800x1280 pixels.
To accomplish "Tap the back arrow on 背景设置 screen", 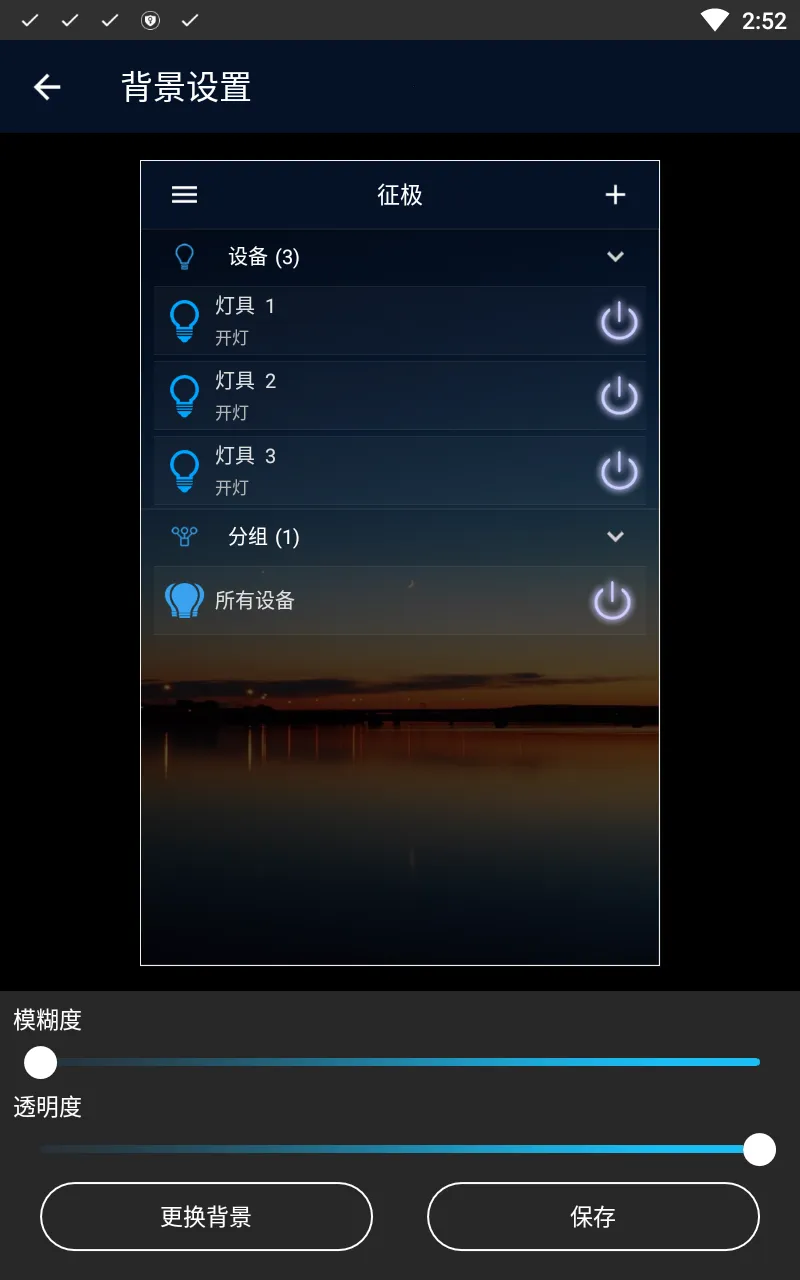I will [46, 87].
